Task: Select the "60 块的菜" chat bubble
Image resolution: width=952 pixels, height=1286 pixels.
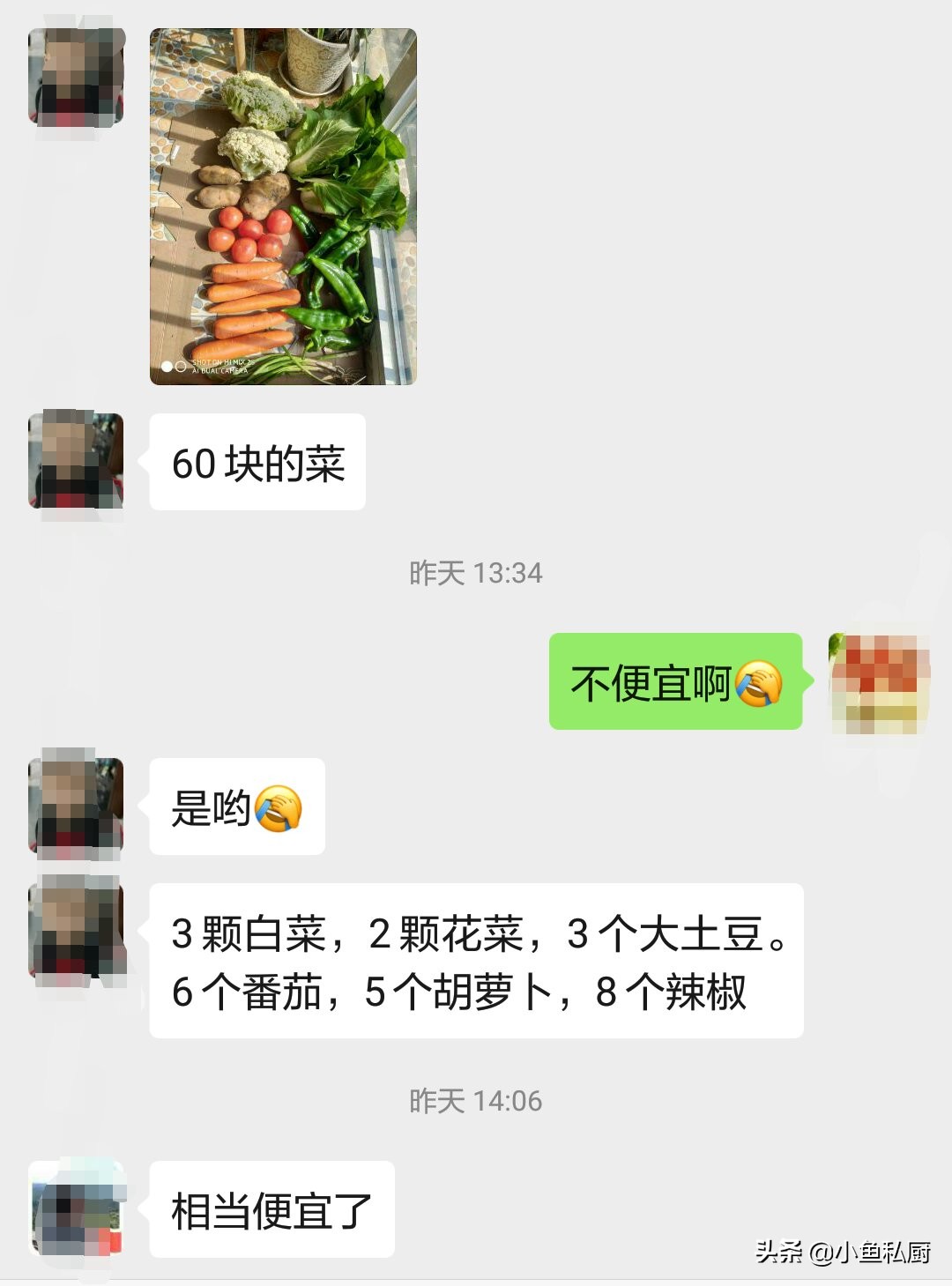Action: point(256,460)
